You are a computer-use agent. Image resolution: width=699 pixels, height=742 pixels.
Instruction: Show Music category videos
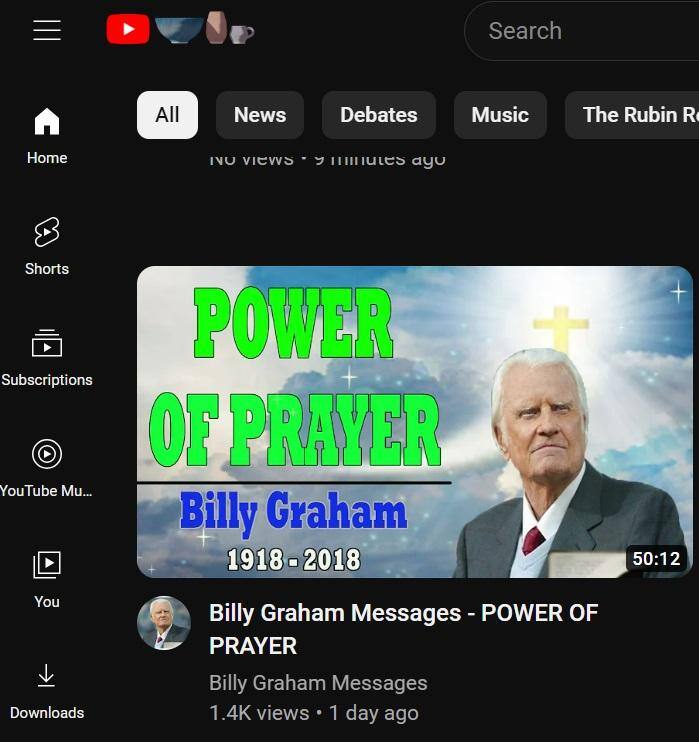500,115
